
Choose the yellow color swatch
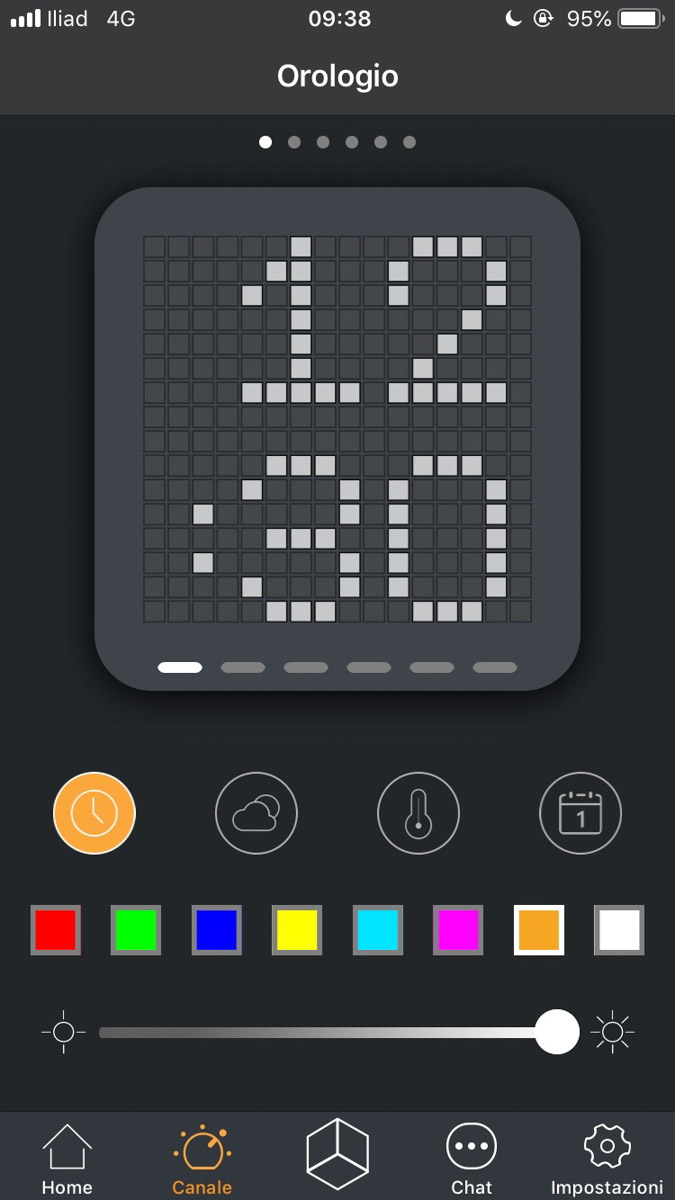tap(297, 930)
